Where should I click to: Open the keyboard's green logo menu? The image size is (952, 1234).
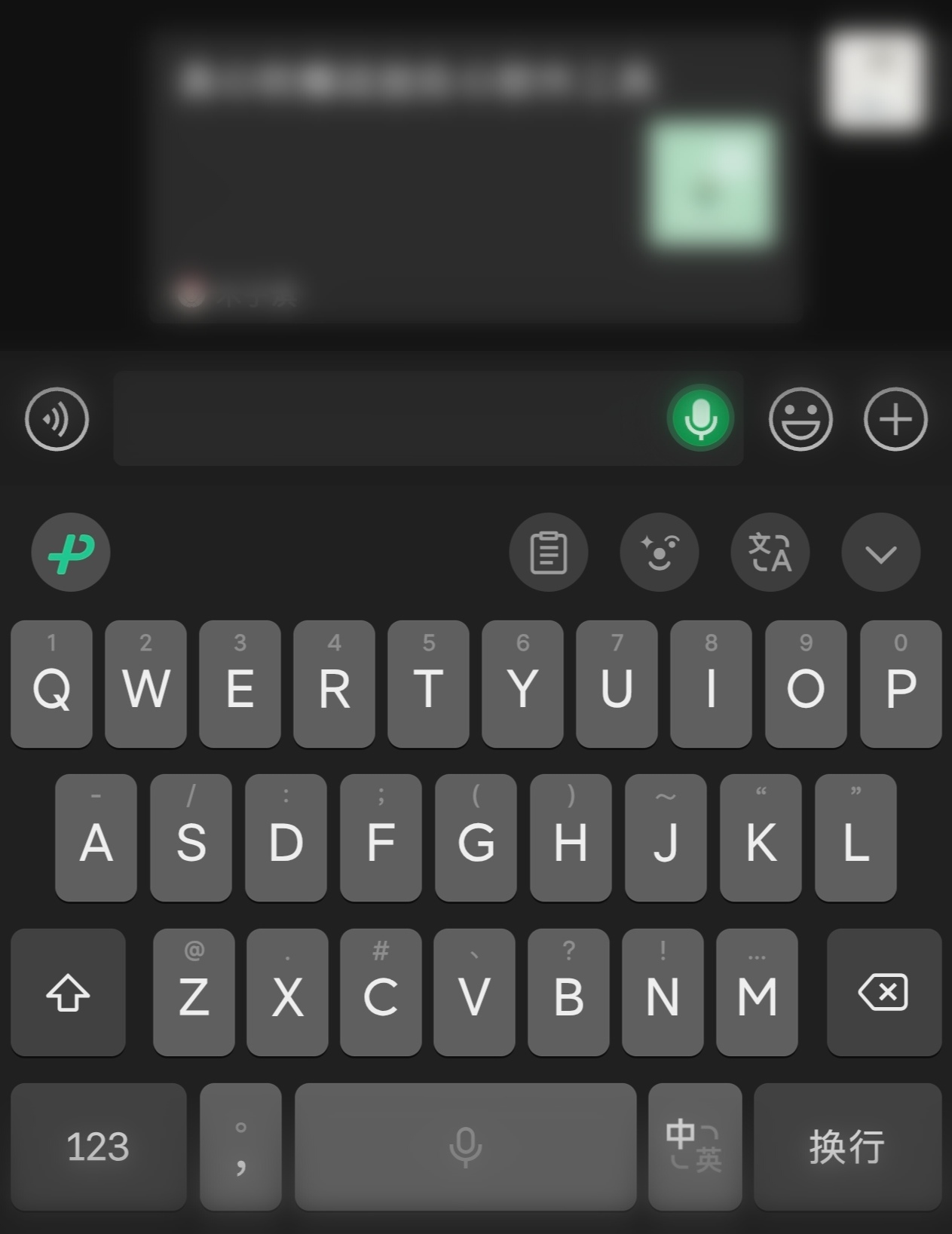pyautogui.click(x=71, y=553)
